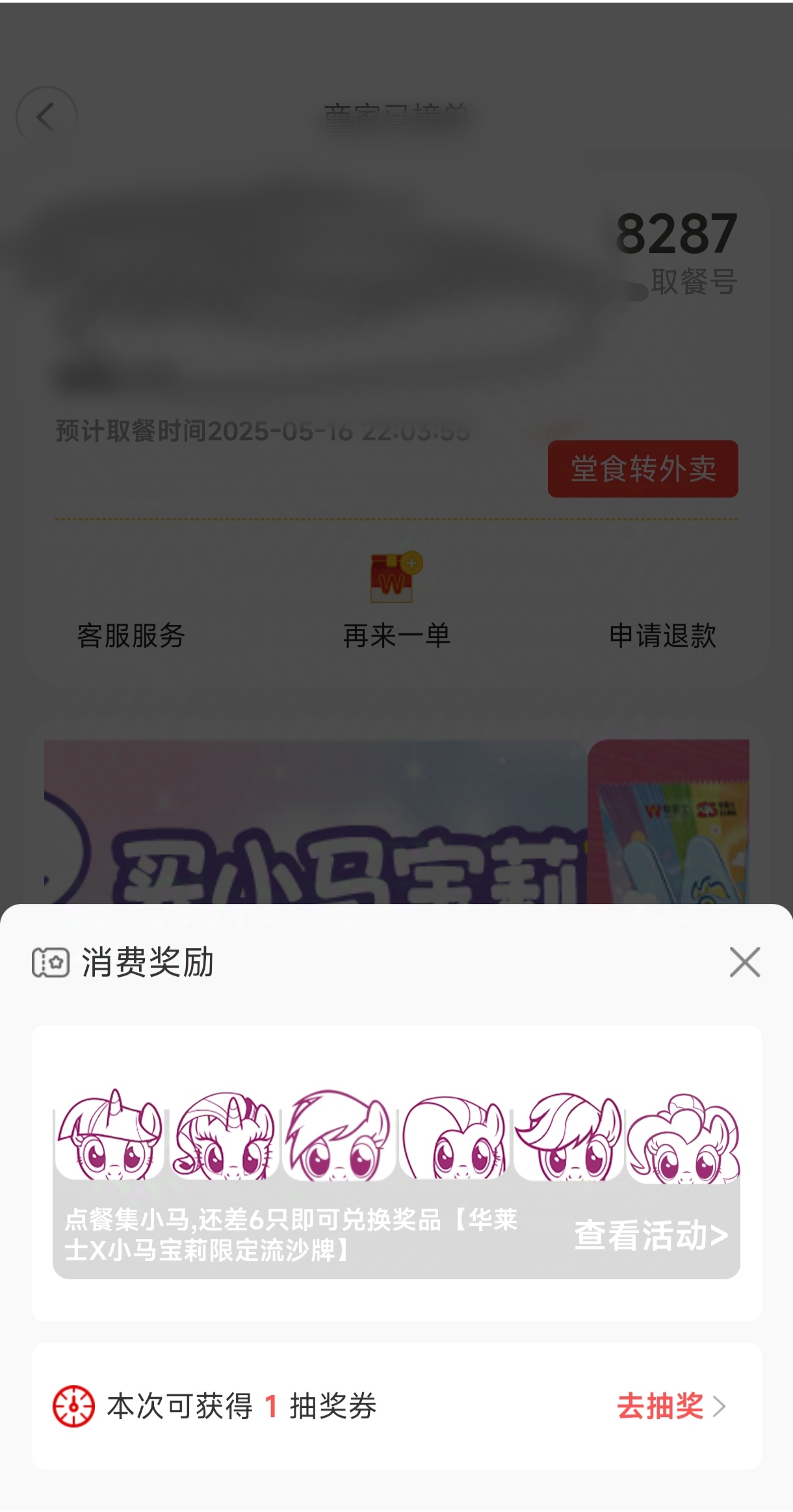The height and width of the screenshot is (1512, 793).
Task: Tap 去抽奖 to use the lottery ticket
Action: click(x=671, y=1406)
